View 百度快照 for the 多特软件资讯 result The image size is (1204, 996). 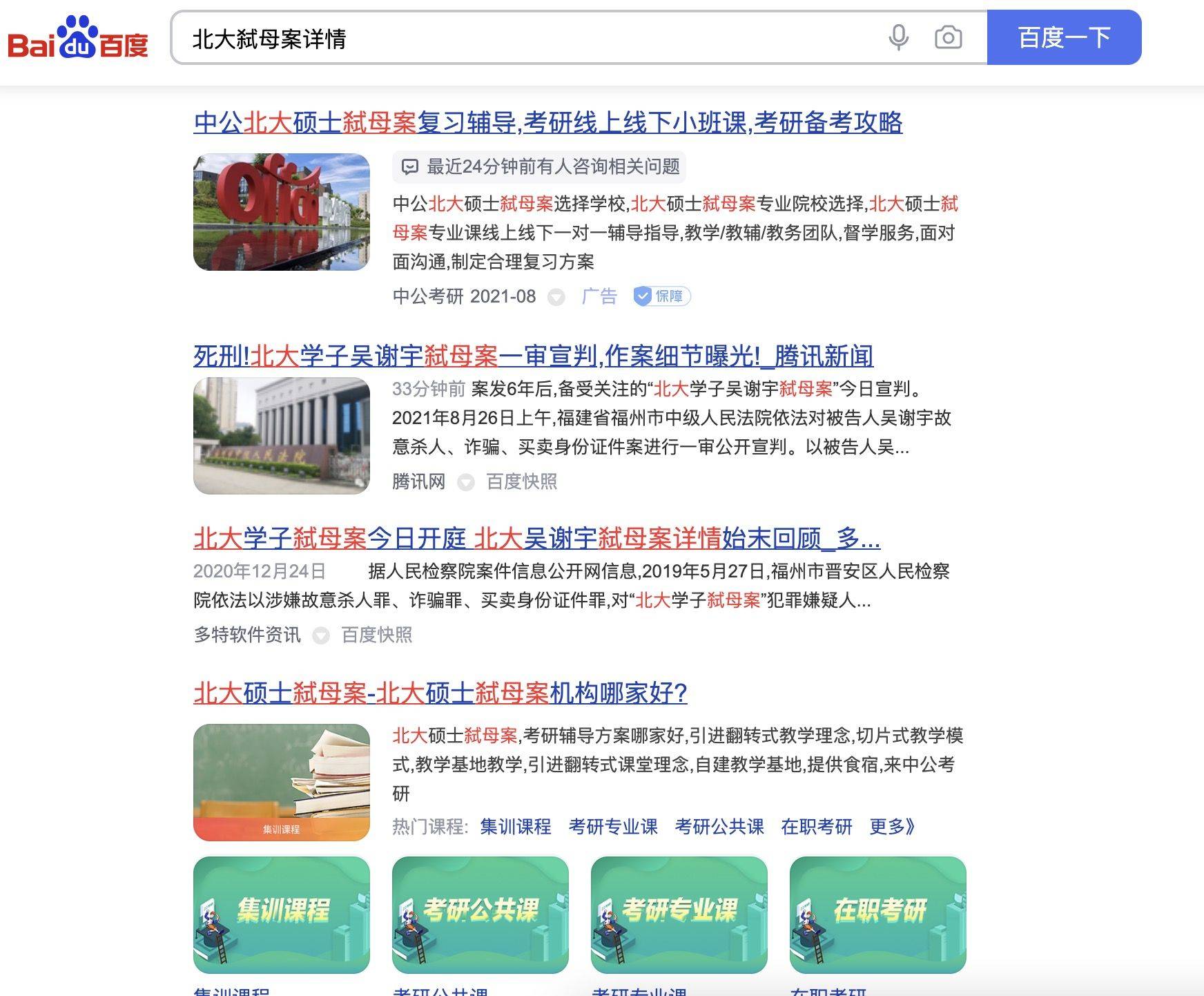(376, 635)
